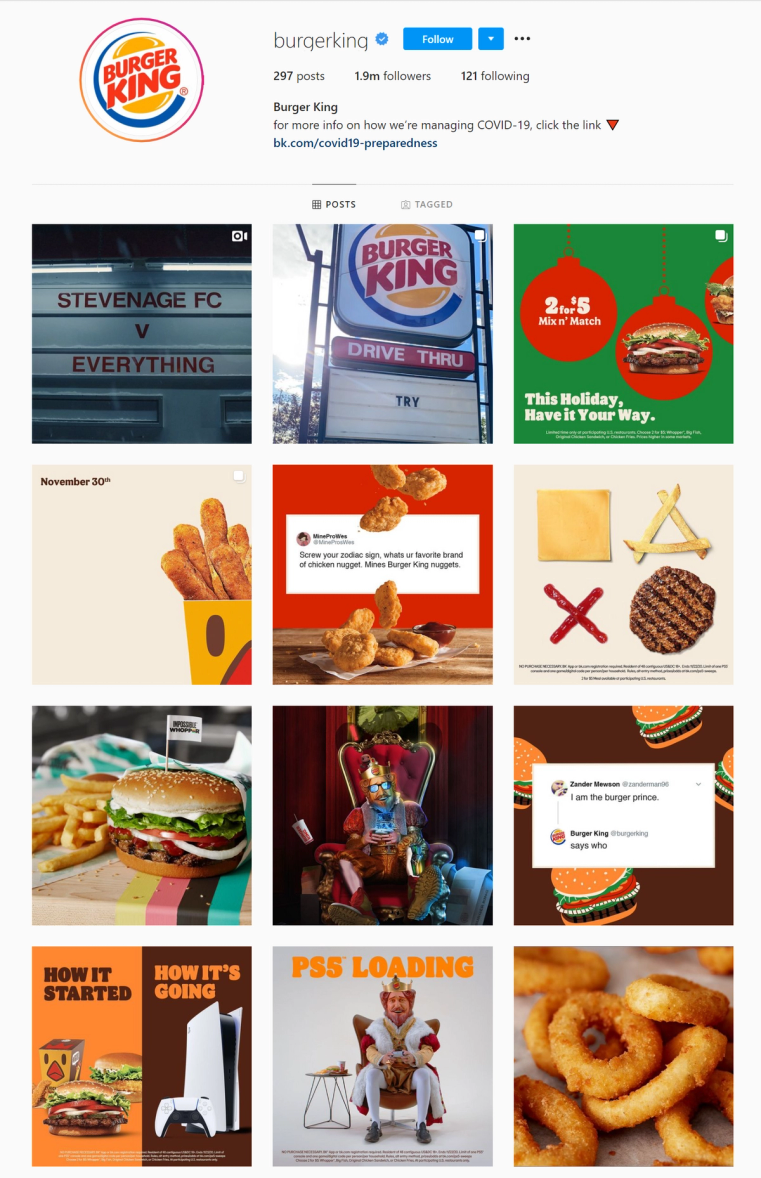Open the cheese, fries, ketchup and patty post
Screen dimensions: 761x1178
pyautogui.click(x=623, y=574)
